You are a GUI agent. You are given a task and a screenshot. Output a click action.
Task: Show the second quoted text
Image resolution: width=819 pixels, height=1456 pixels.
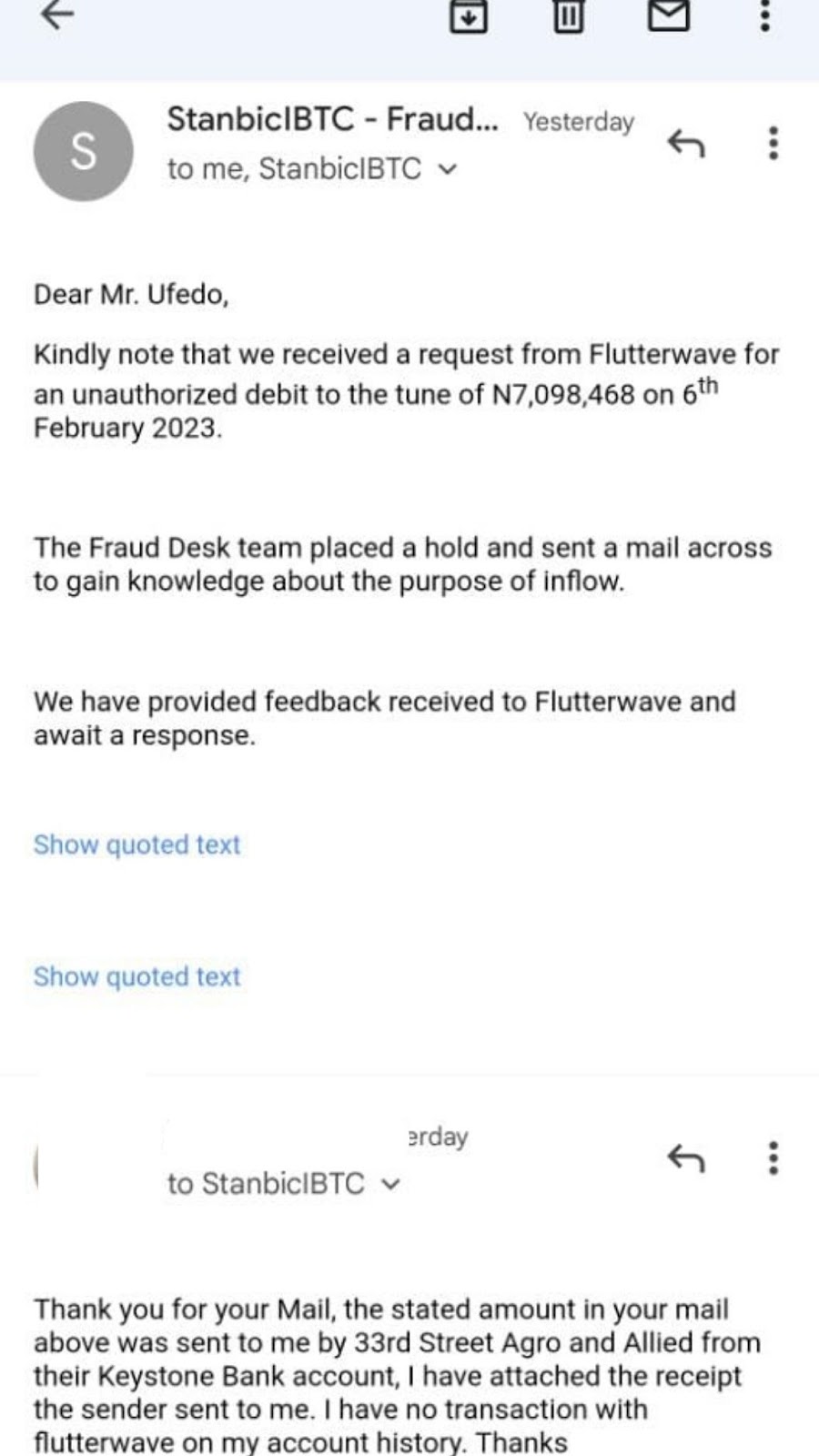click(137, 976)
